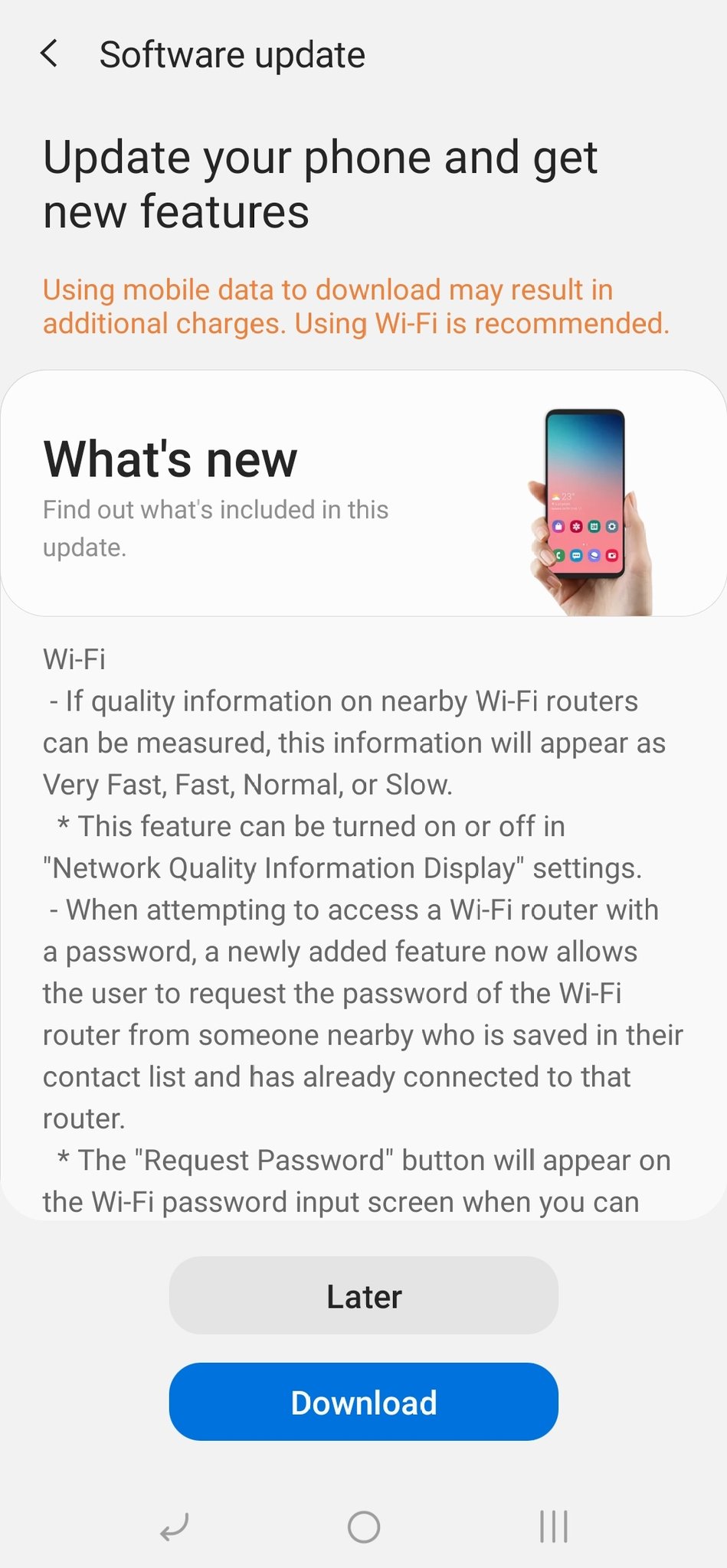Download the software update

click(363, 1402)
